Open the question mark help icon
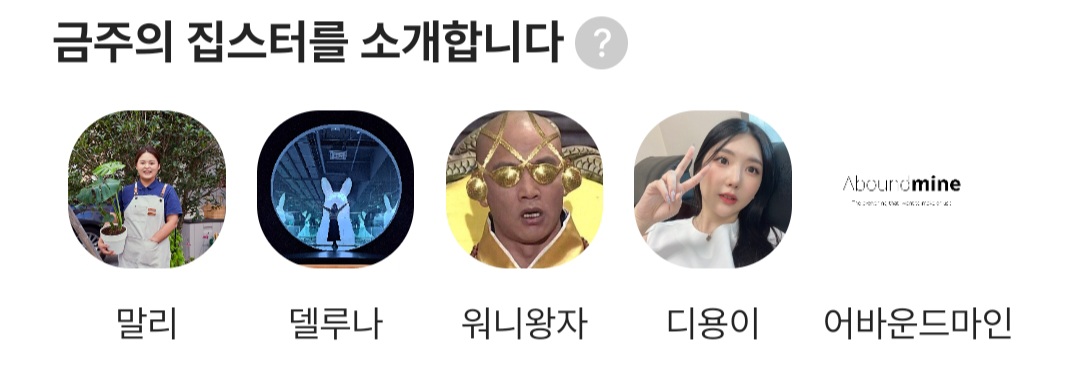 [601, 43]
